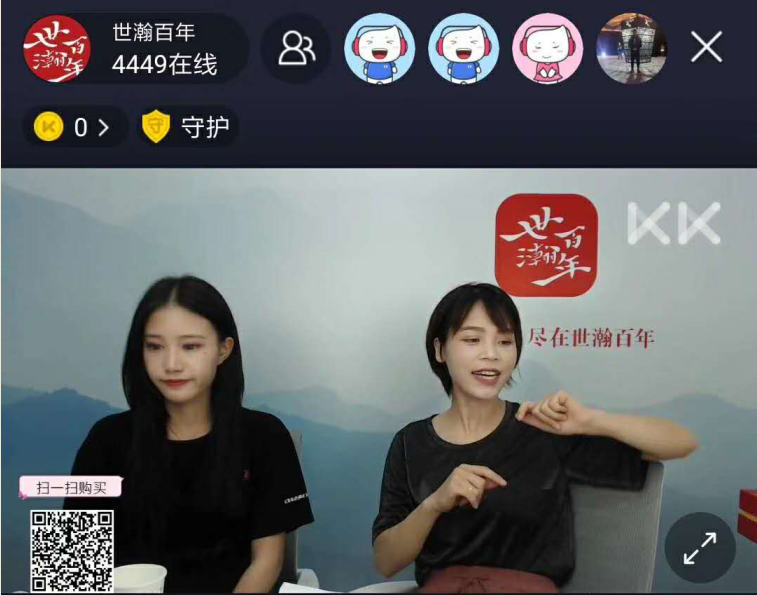This screenshot has height=595, width=757.
Task: Expand the video to fullscreen
Action: tap(700, 547)
